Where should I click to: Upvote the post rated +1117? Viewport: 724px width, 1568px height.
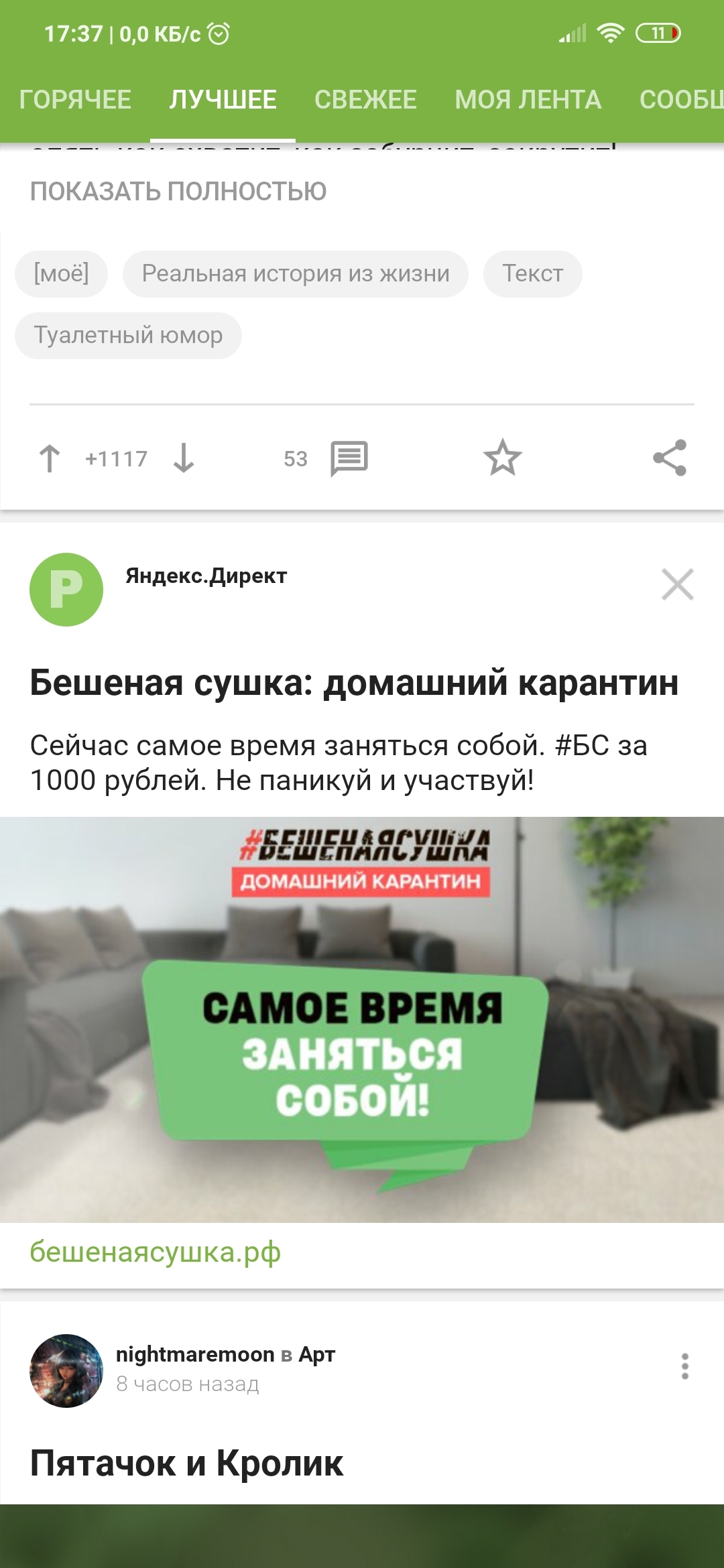(x=50, y=459)
